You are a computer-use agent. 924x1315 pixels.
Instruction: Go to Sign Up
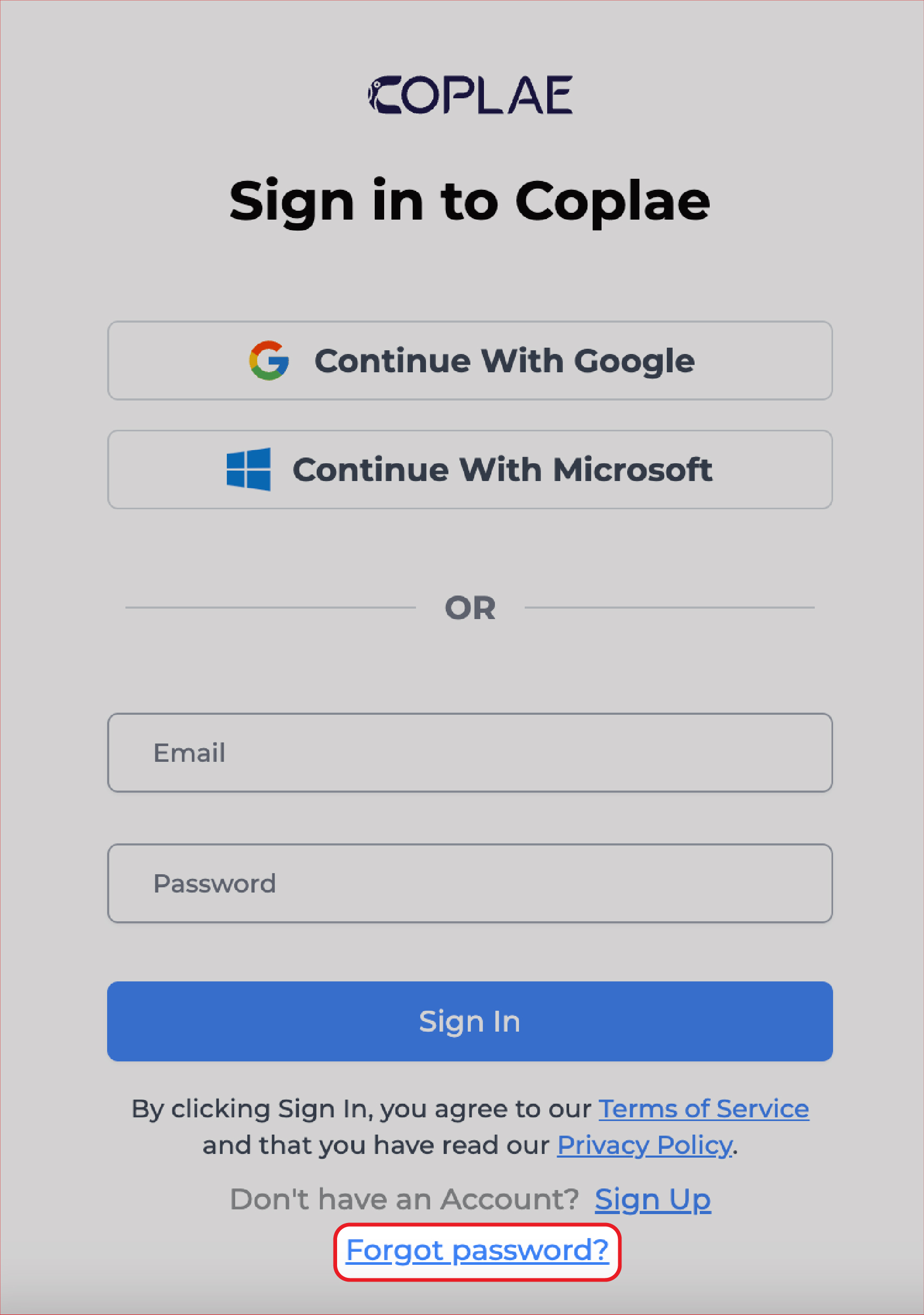click(652, 1199)
